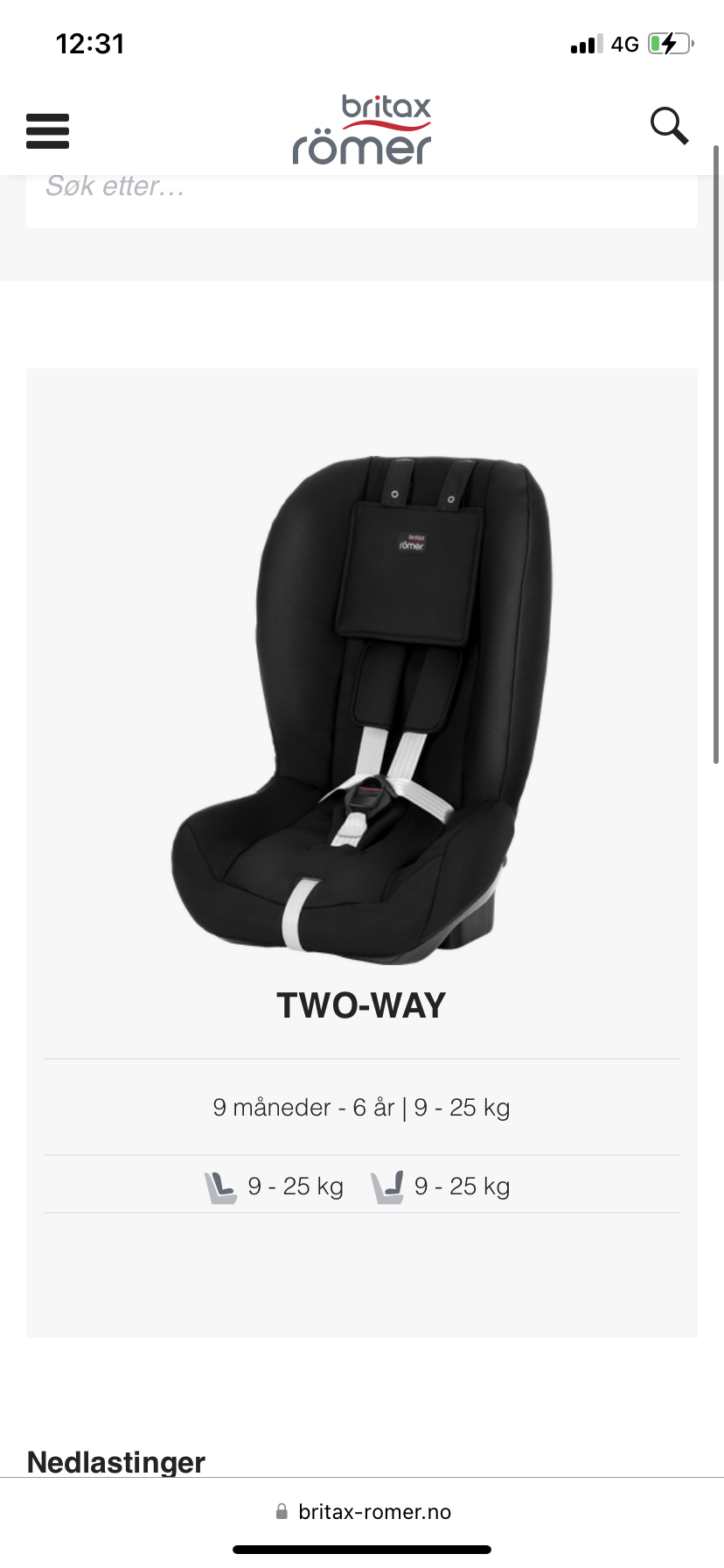Click the padlock icon beside the website address
Screen dimensions: 724x1568
click(282, 1511)
